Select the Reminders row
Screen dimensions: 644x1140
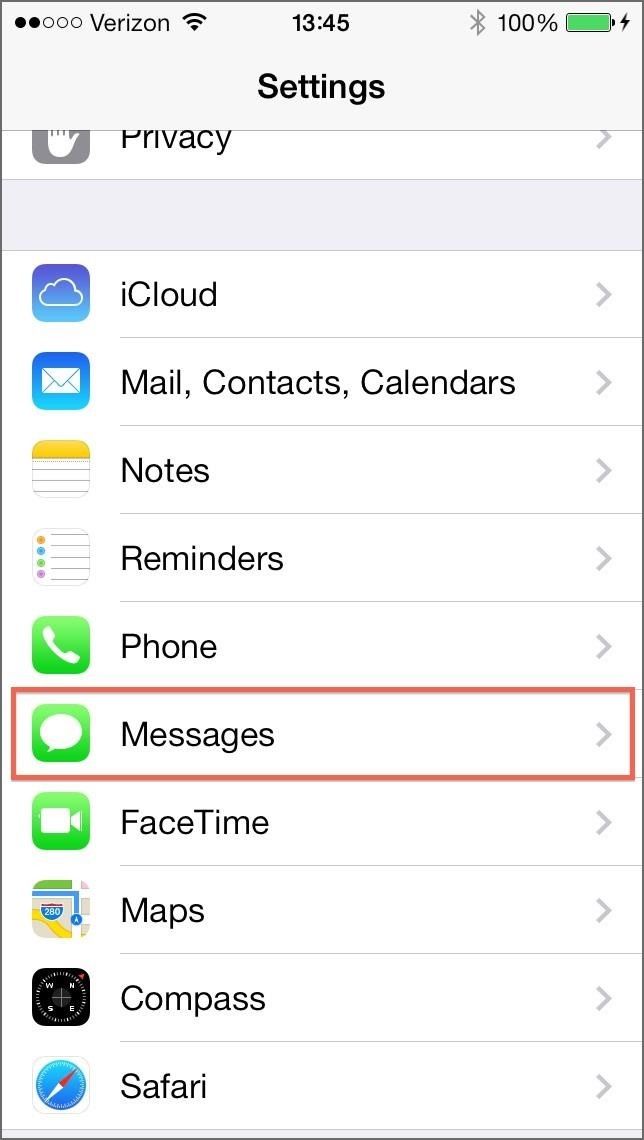click(x=320, y=558)
